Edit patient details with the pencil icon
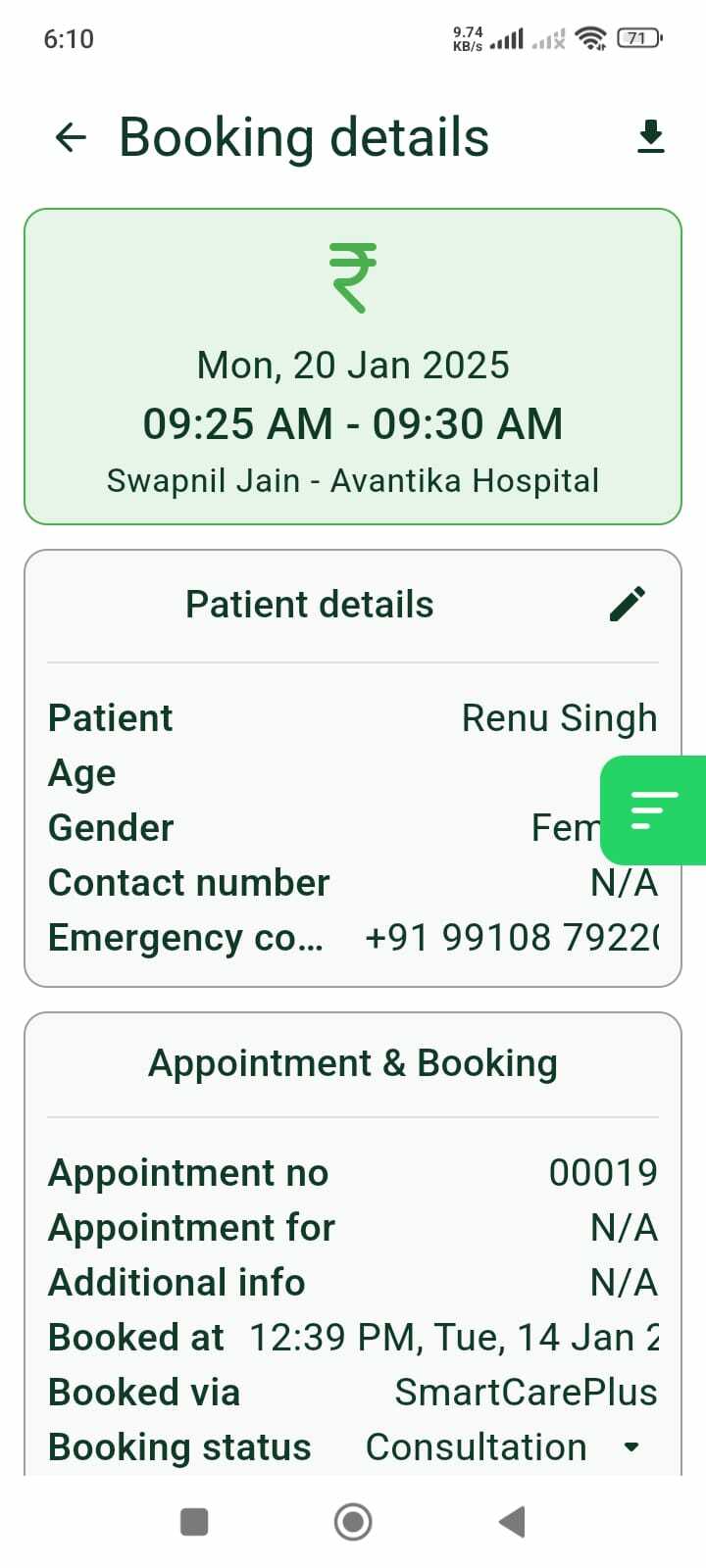The image size is (706, 1568). pyautogui.click(x=628, y=604)
